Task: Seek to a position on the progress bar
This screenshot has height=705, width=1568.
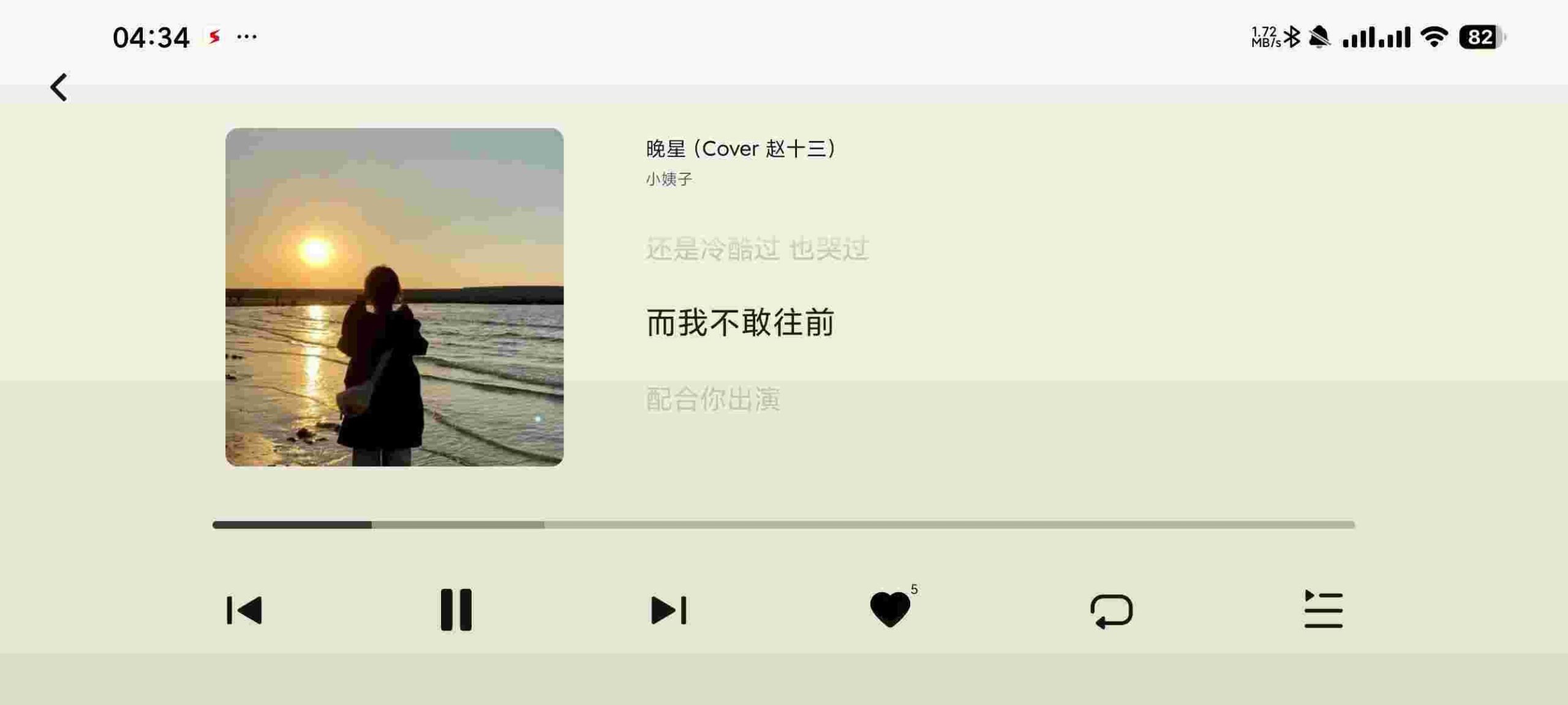Action: (x=784, y=525)
